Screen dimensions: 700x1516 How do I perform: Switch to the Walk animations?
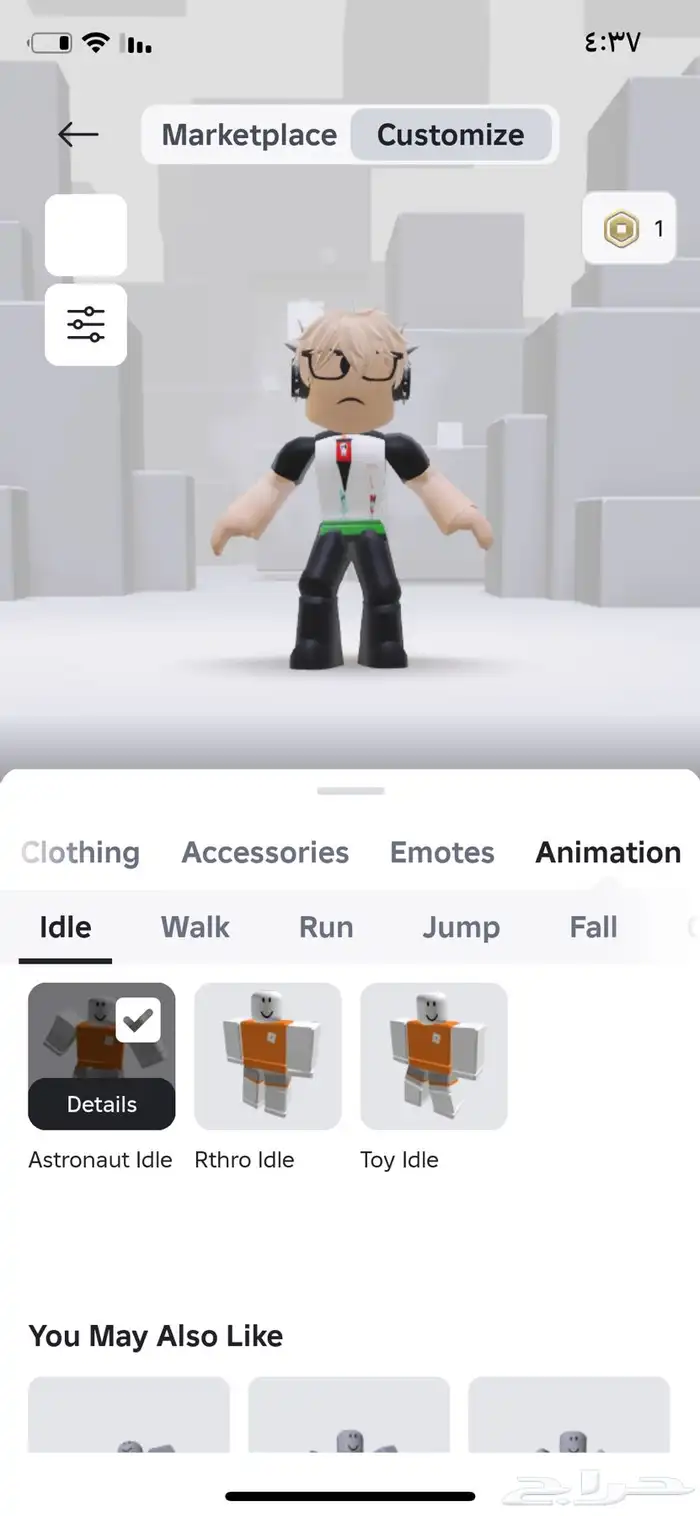pyautogui.click(x=195, y=927)
